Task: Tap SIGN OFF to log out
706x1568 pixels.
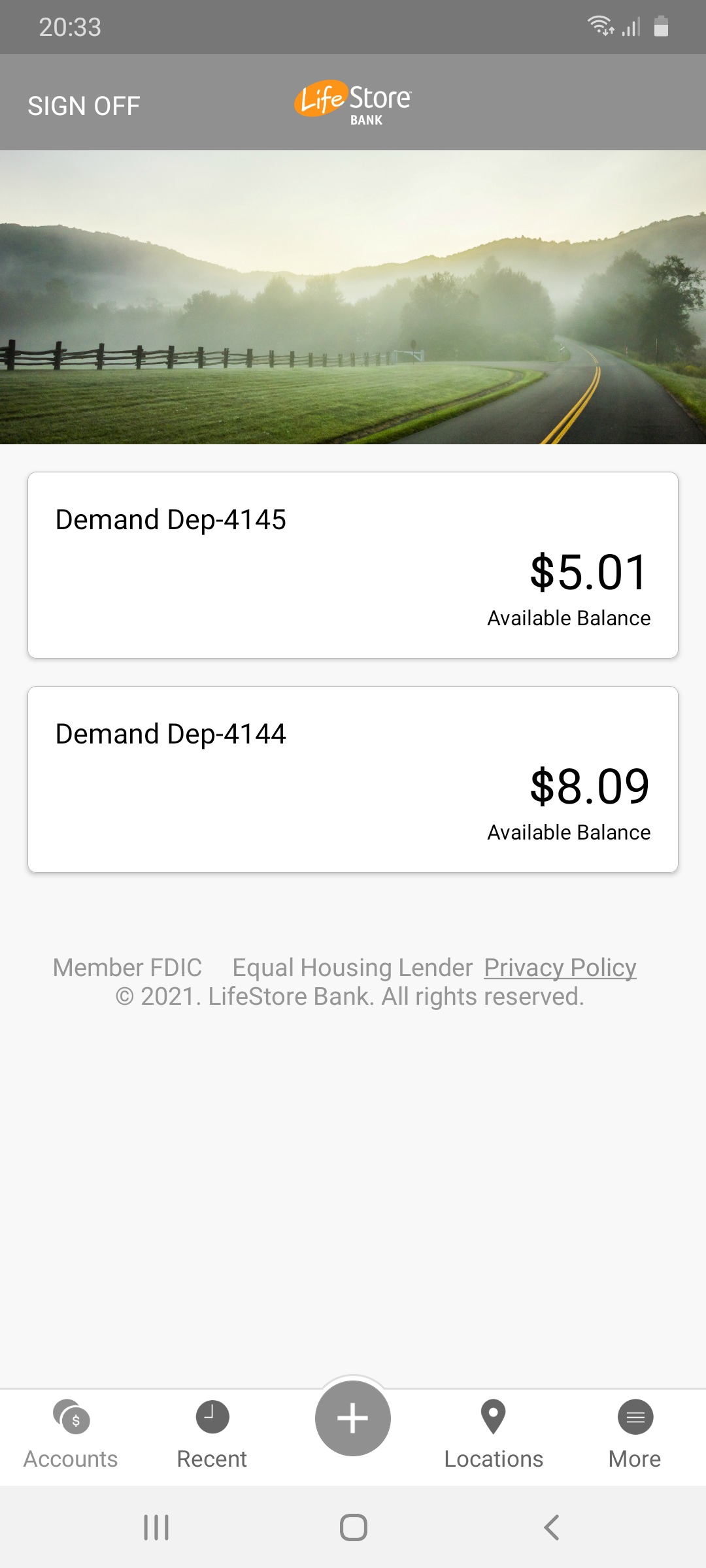Action: 84,106
